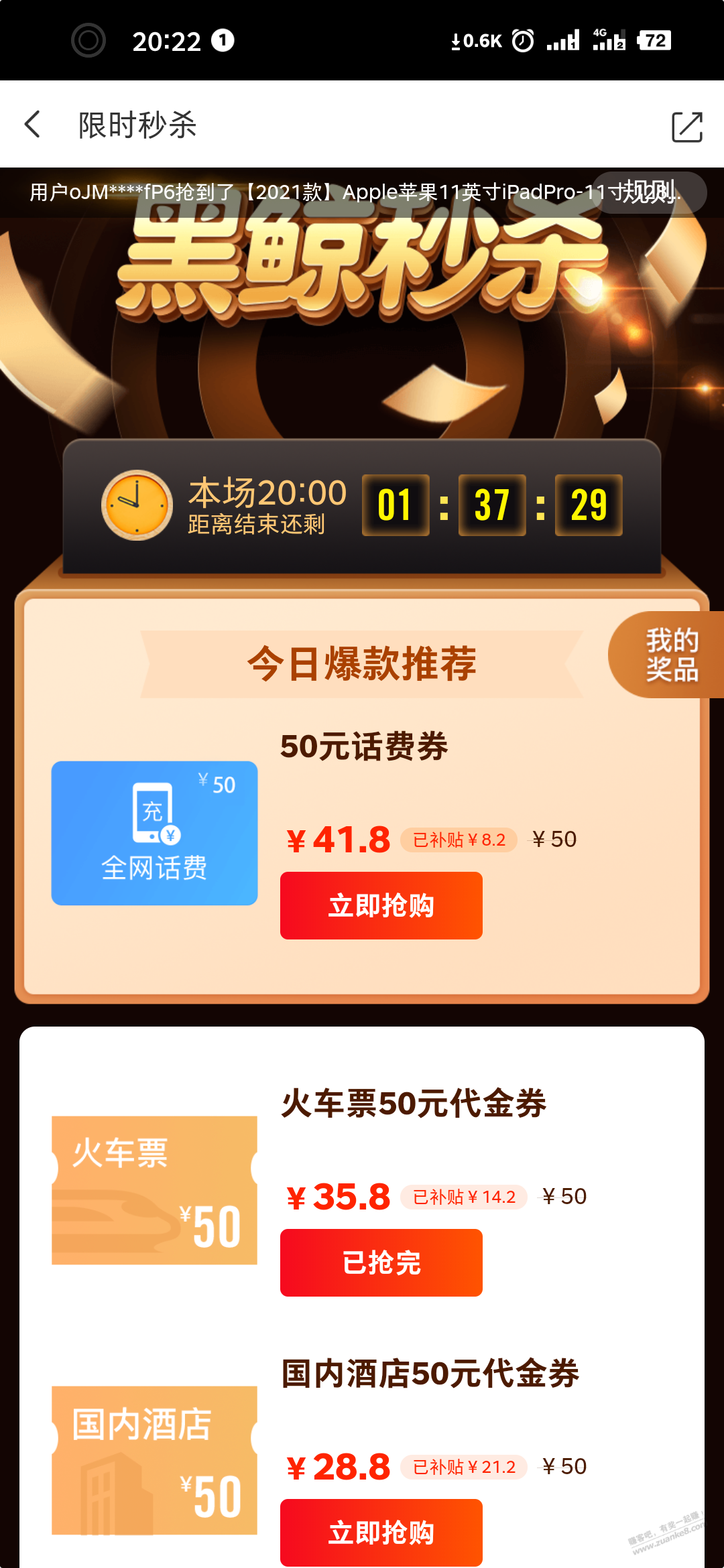Open the 火车票 ¥50 voucher card

(154, 1190)
